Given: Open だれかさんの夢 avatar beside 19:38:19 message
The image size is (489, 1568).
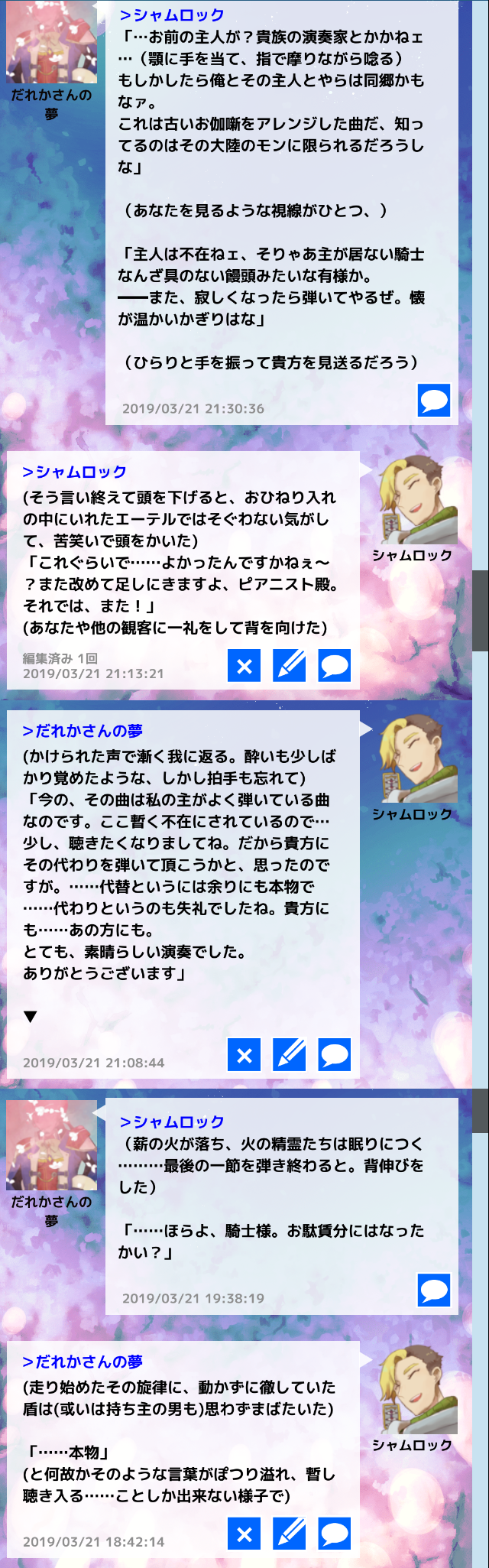Looking at the screenshot, I should pyautogui.click(x=51, y=1145).
